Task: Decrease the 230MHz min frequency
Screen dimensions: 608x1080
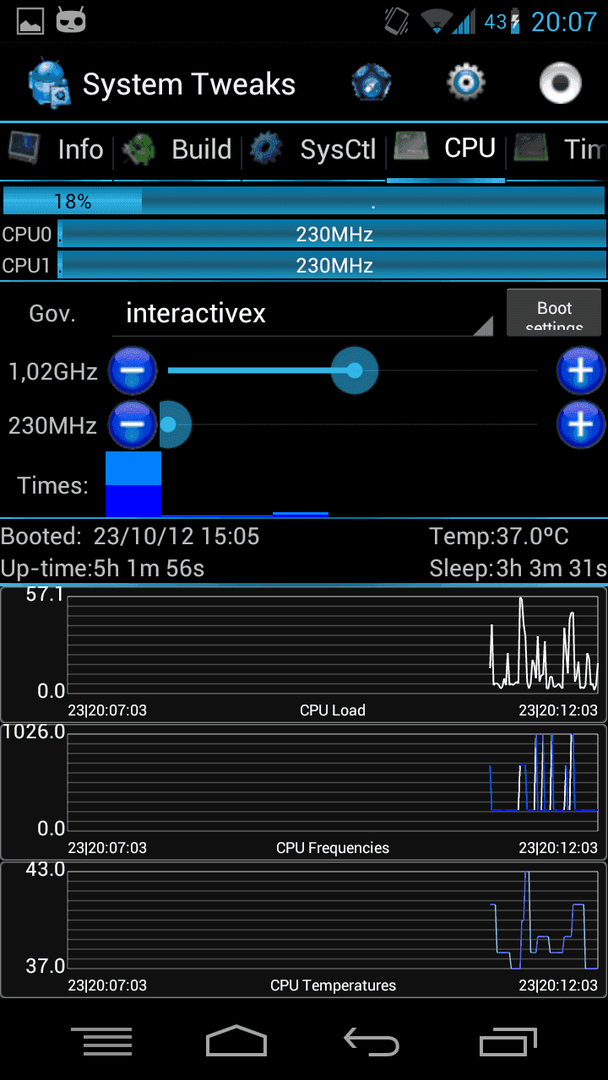Action: click(133, 425)
